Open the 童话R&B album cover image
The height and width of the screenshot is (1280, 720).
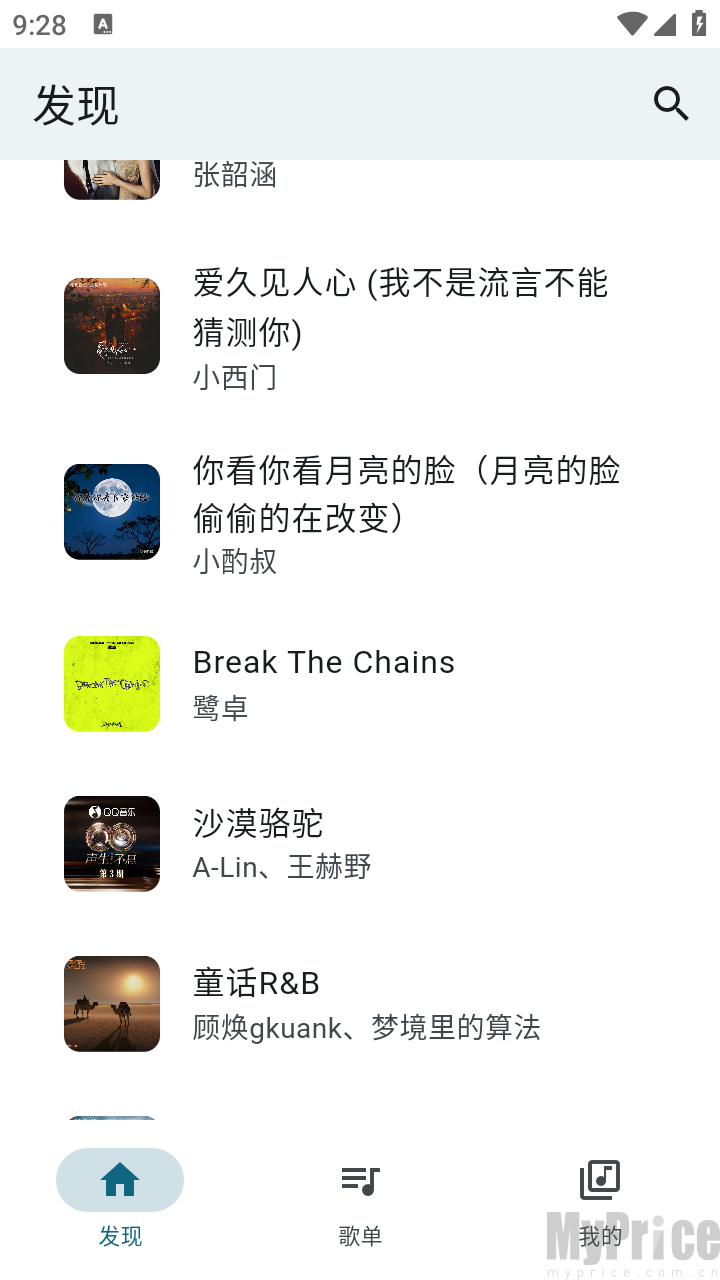point(111,1002)
